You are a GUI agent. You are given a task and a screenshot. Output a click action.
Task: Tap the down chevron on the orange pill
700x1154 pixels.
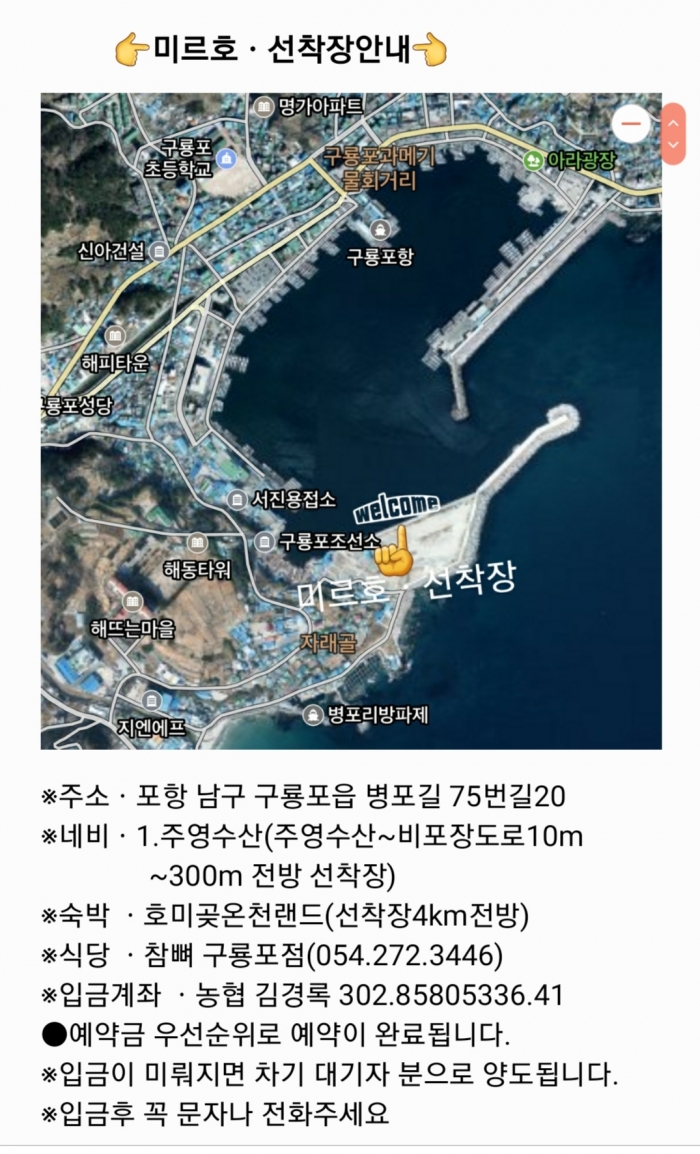coord(674,146)
